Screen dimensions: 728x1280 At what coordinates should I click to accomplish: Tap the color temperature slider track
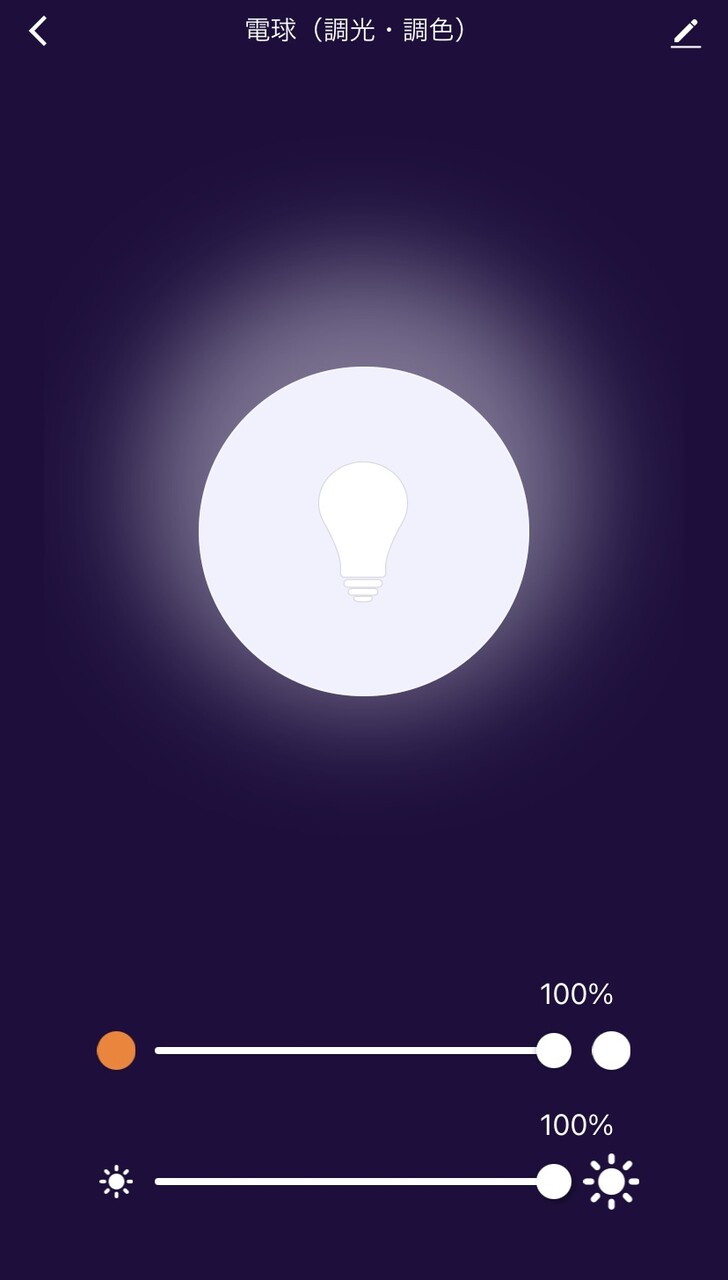[x=363, y=1051]
